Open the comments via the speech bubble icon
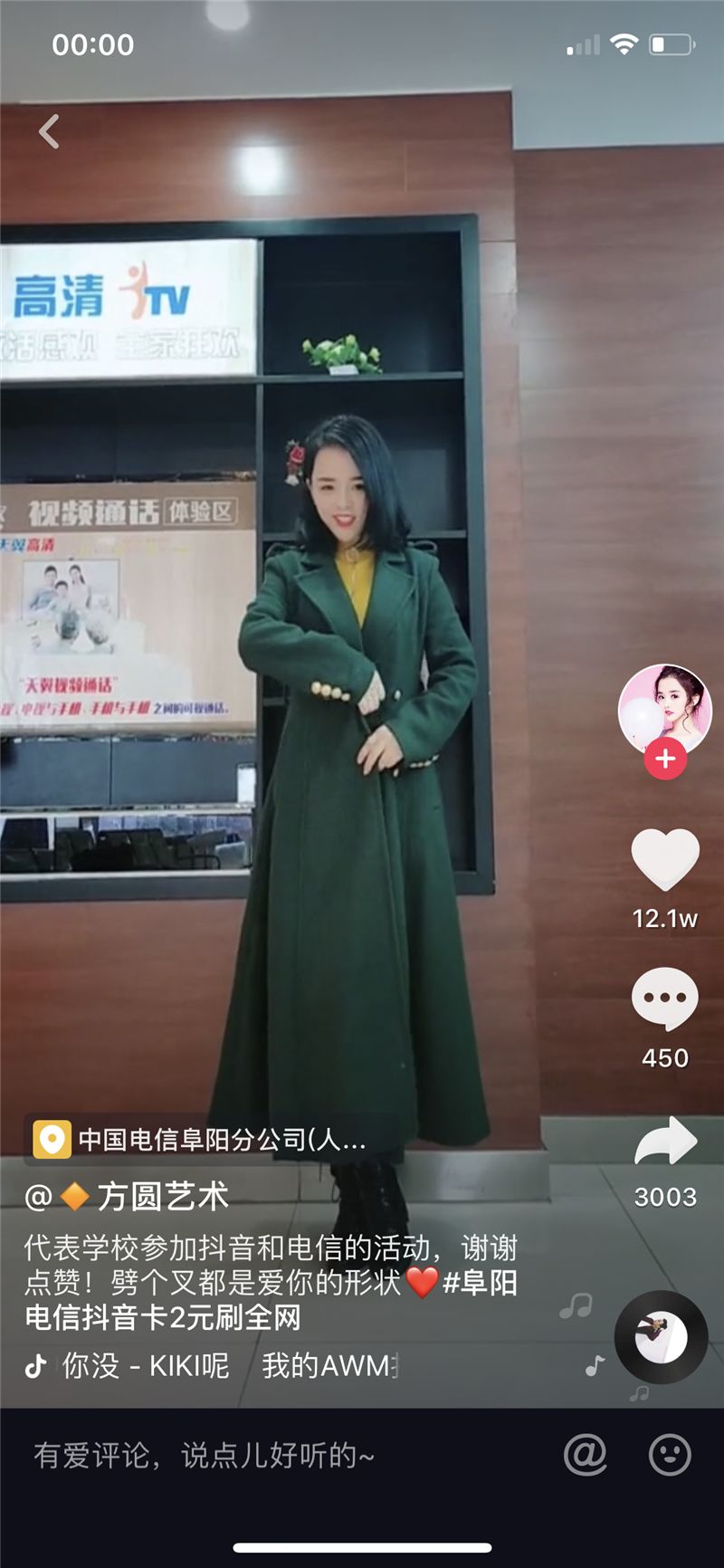Viewport: 724px width, 1568px height. click(x=665, y=996)
